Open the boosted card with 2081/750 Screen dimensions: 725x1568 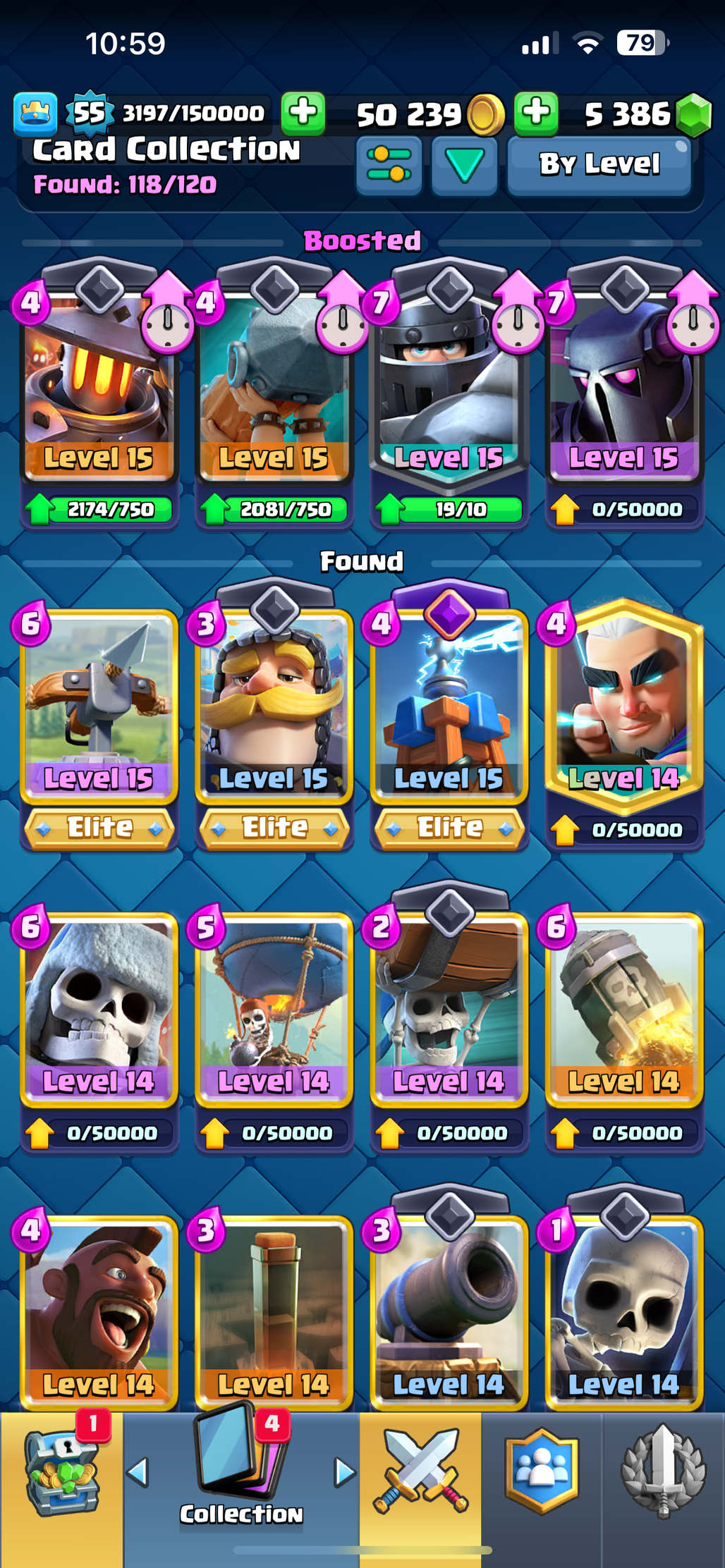click(x=274, y=395)
